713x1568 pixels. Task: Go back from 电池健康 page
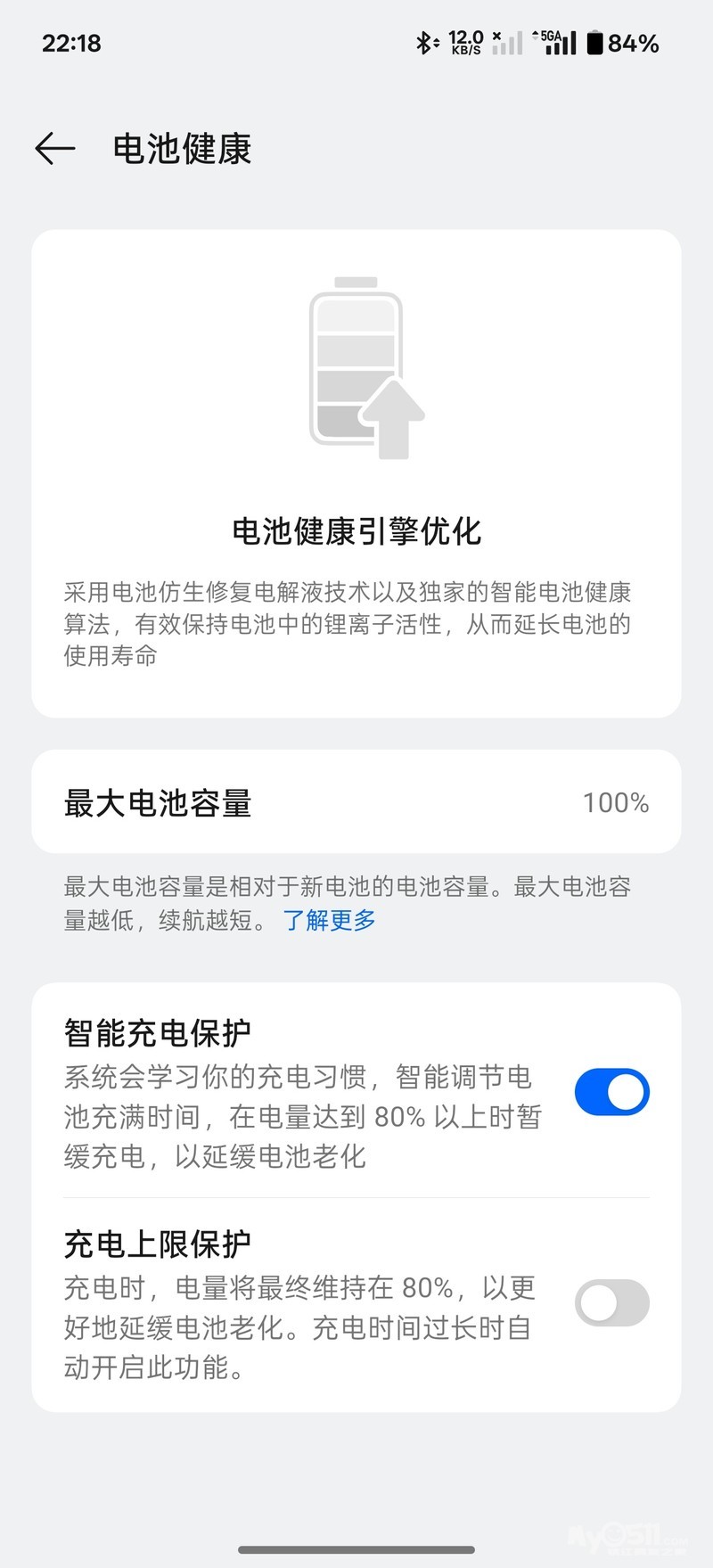point(54,148)
